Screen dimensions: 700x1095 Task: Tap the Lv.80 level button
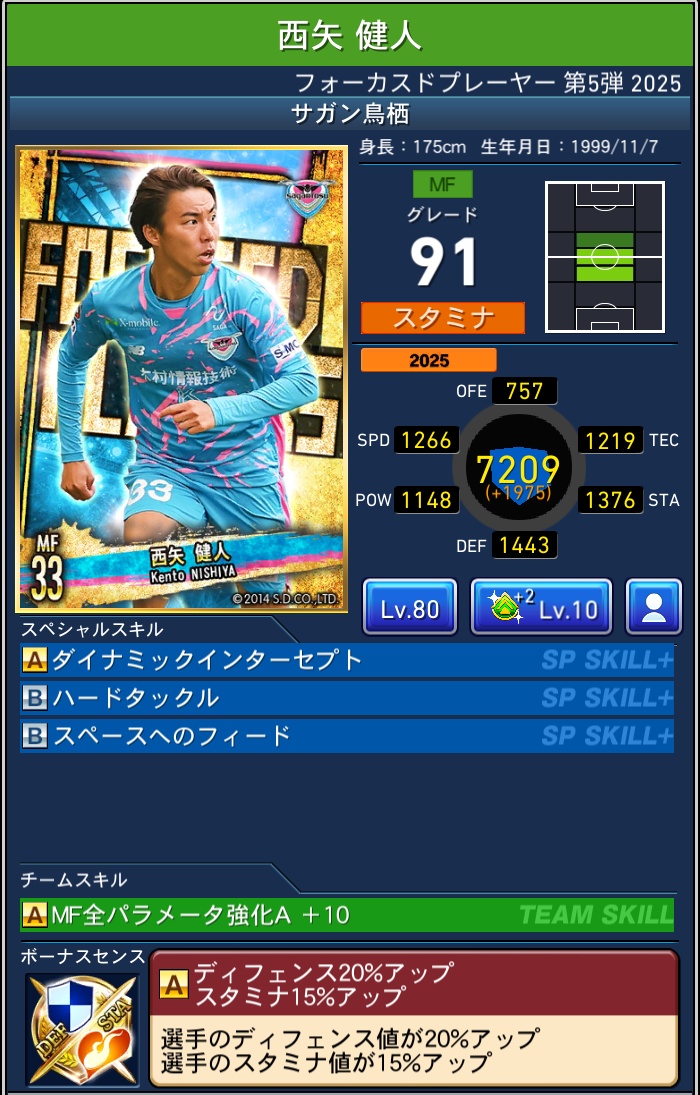[410, 607]
